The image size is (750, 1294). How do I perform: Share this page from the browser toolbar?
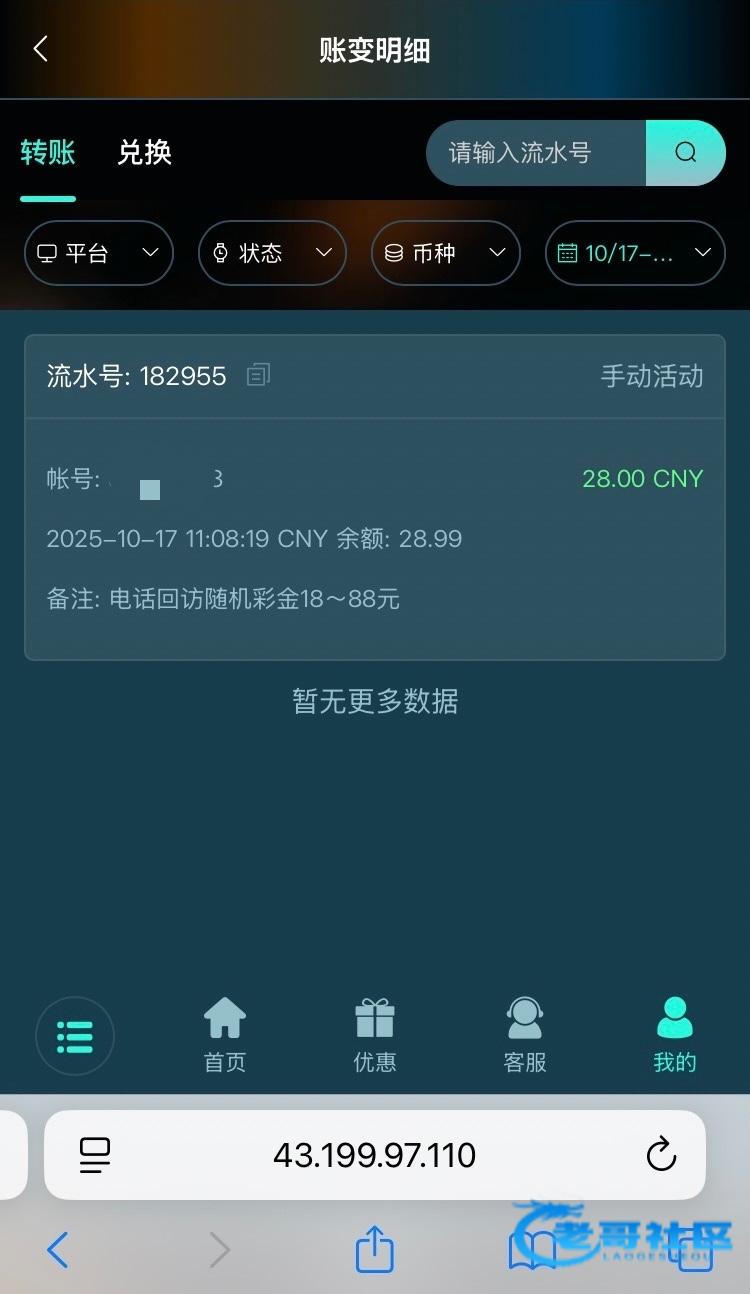(x=375, y=1250)
